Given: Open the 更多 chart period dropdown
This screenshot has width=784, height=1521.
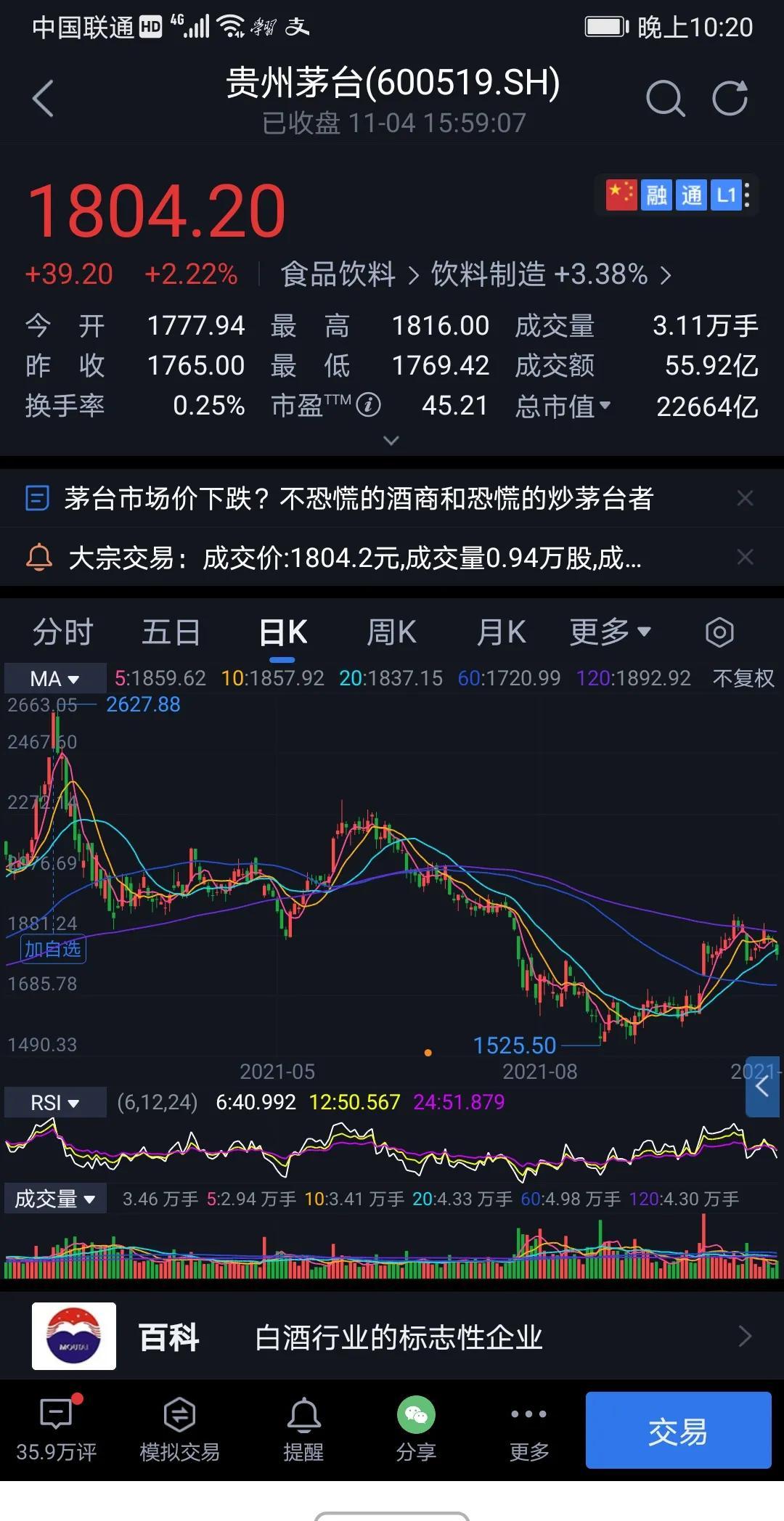Looking at the screenshot, I should coord(610,632).
